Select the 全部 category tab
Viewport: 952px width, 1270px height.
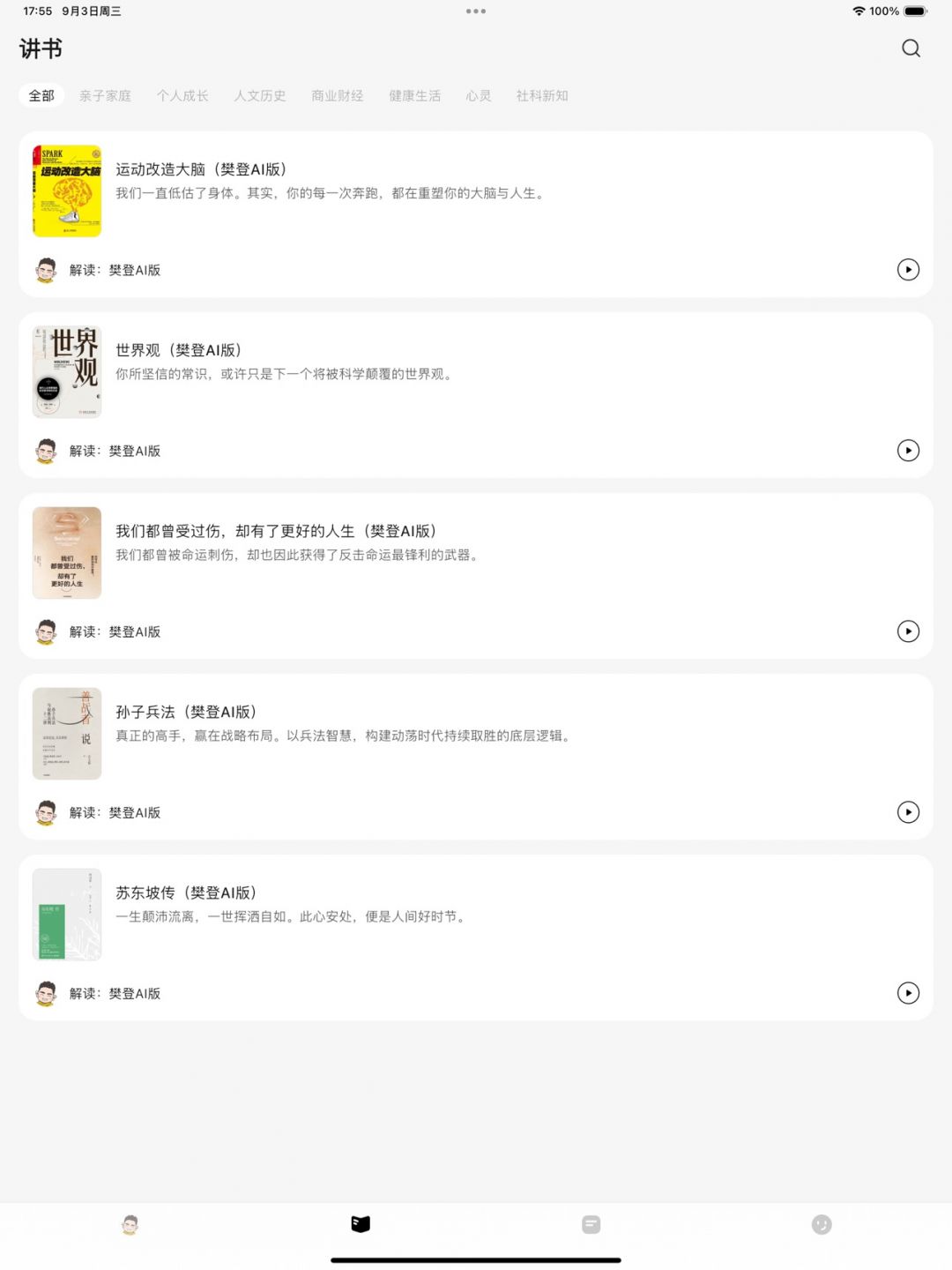[x=41, y=95]
